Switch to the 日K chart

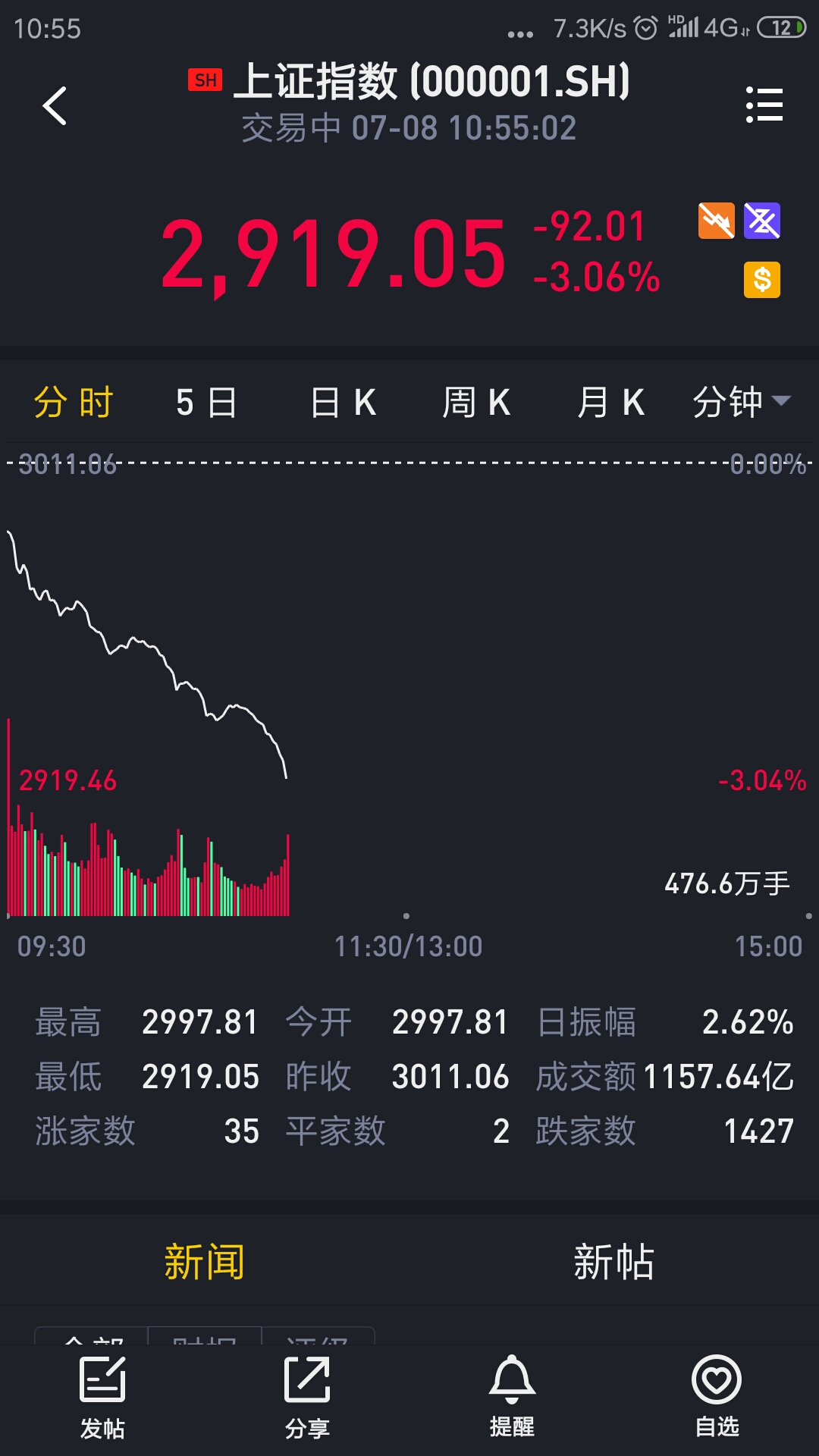pyautogui.click(x=344, y=402)
